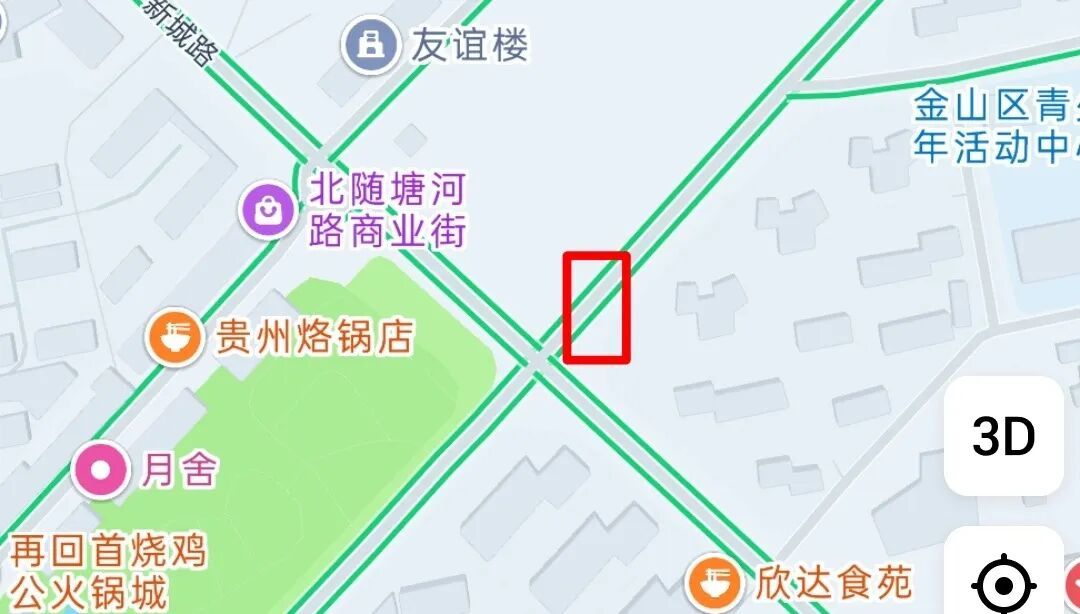
Task: Open the 再回首烧鸡公火锅城 restaurant marker
Action: click(108, 570)
